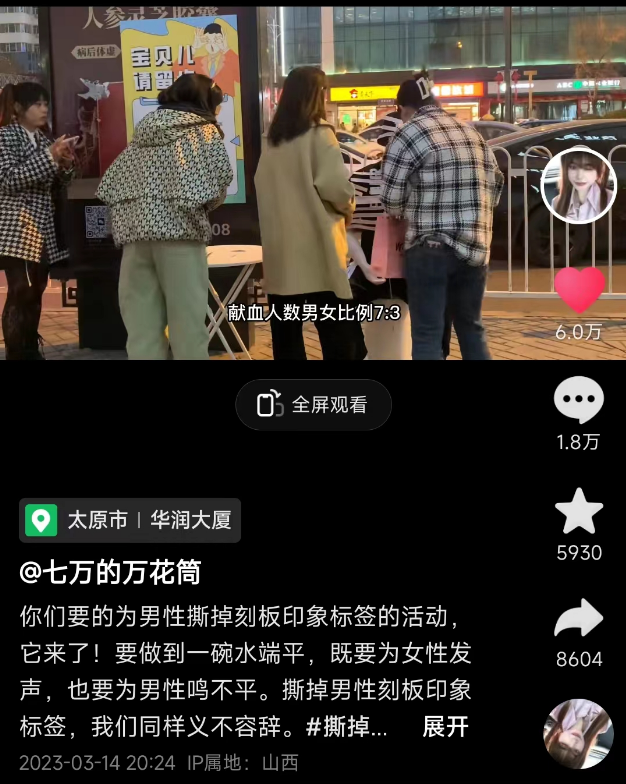Screen dimensions: 626x784
Task: Open the comments section
Action: click(x=578, y=401)
